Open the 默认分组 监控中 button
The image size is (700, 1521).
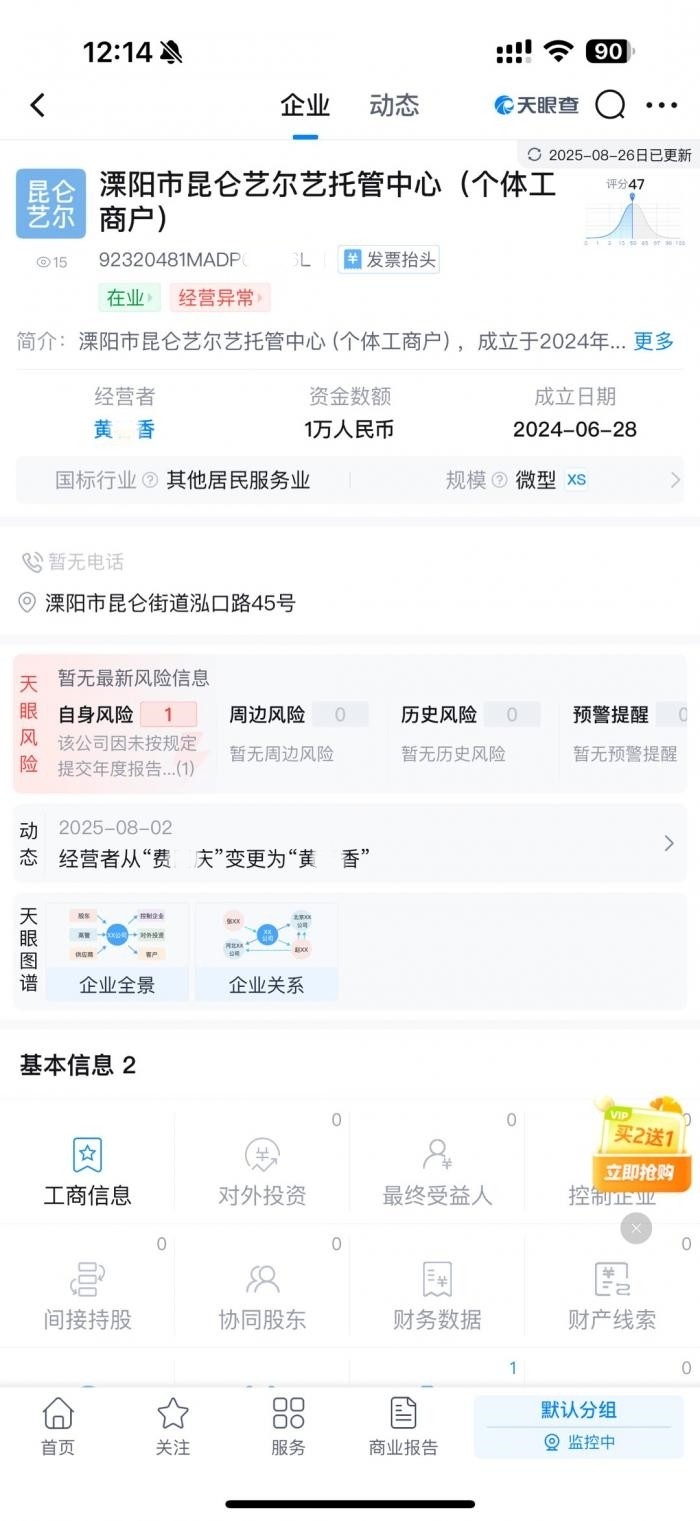tap(579, 1426)
